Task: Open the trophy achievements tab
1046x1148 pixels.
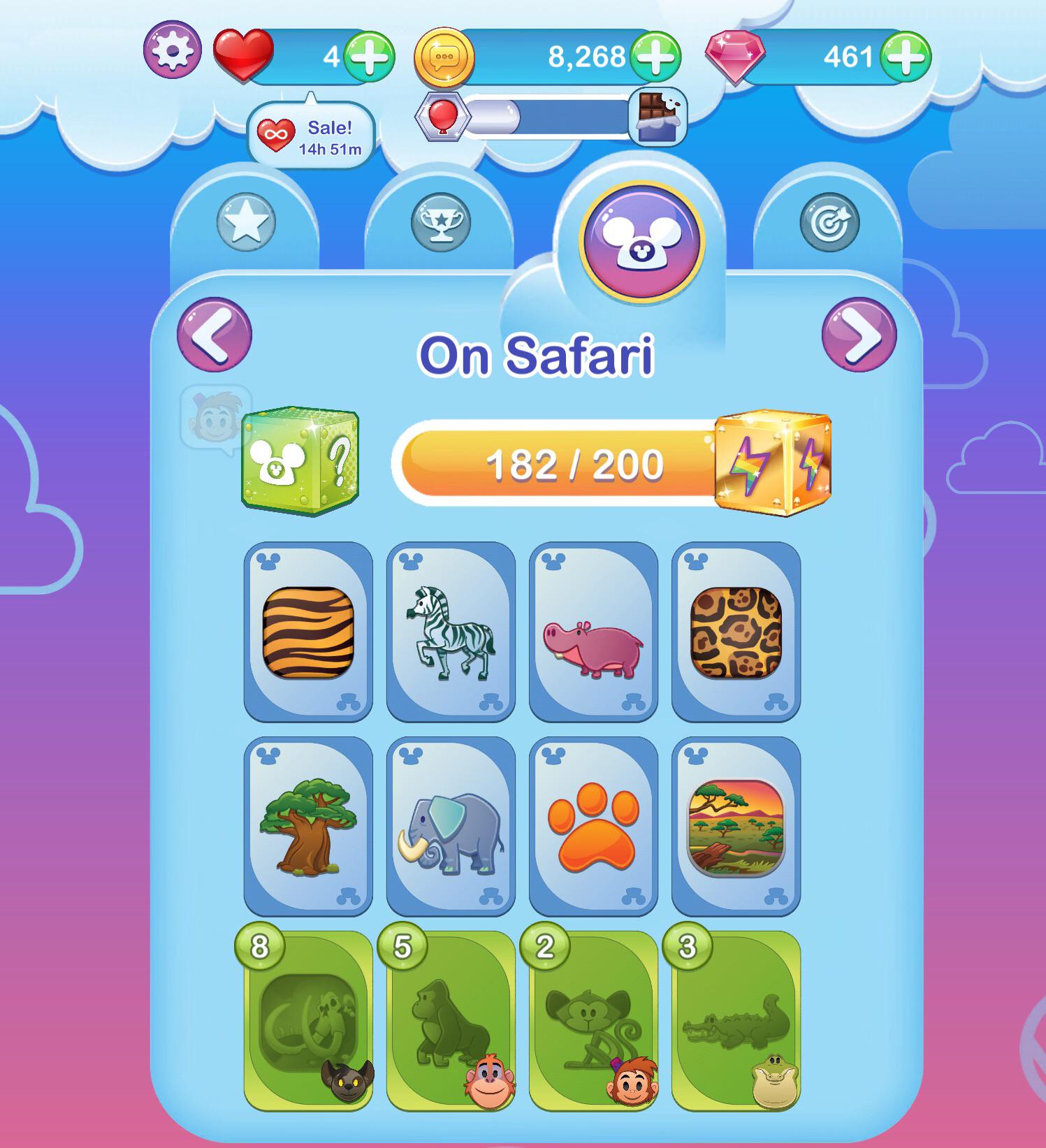Action: [440, 221]
